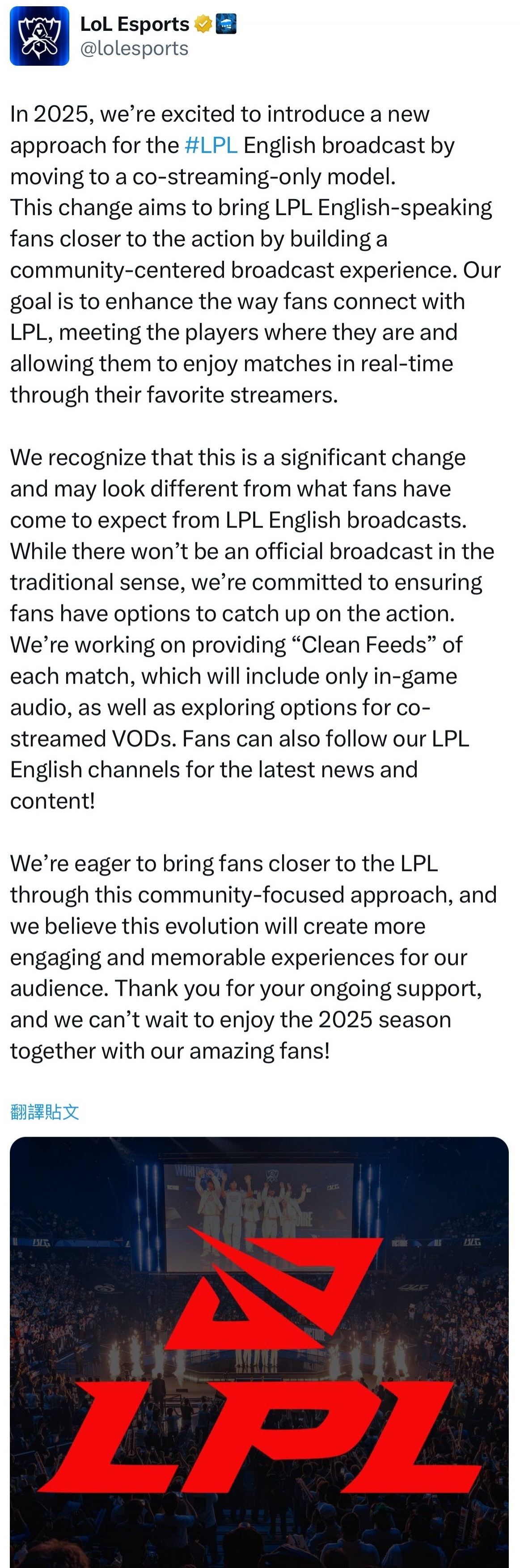Tap the affiliate badge beside LoL Esports

point(226,24)
